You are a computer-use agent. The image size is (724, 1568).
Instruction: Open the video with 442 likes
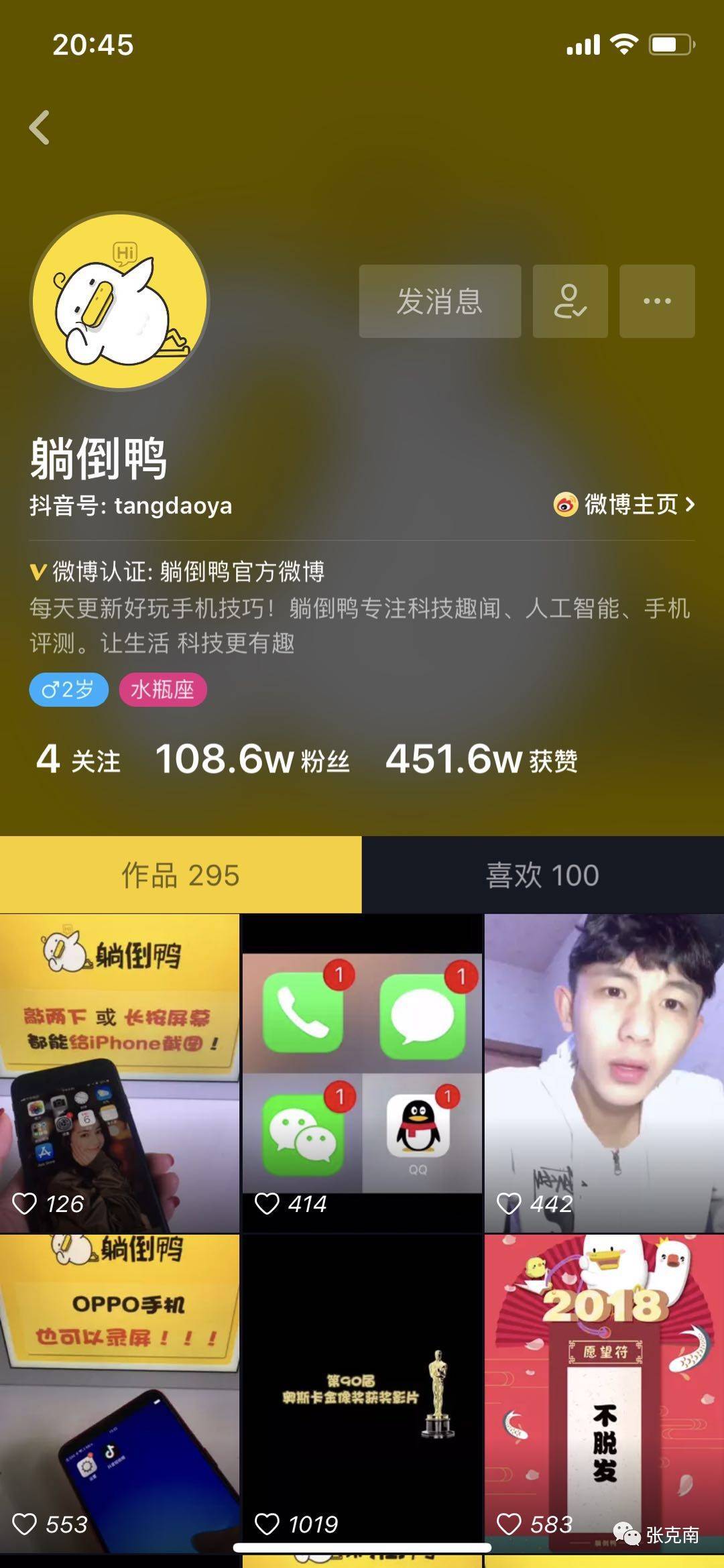(604, 1073)
